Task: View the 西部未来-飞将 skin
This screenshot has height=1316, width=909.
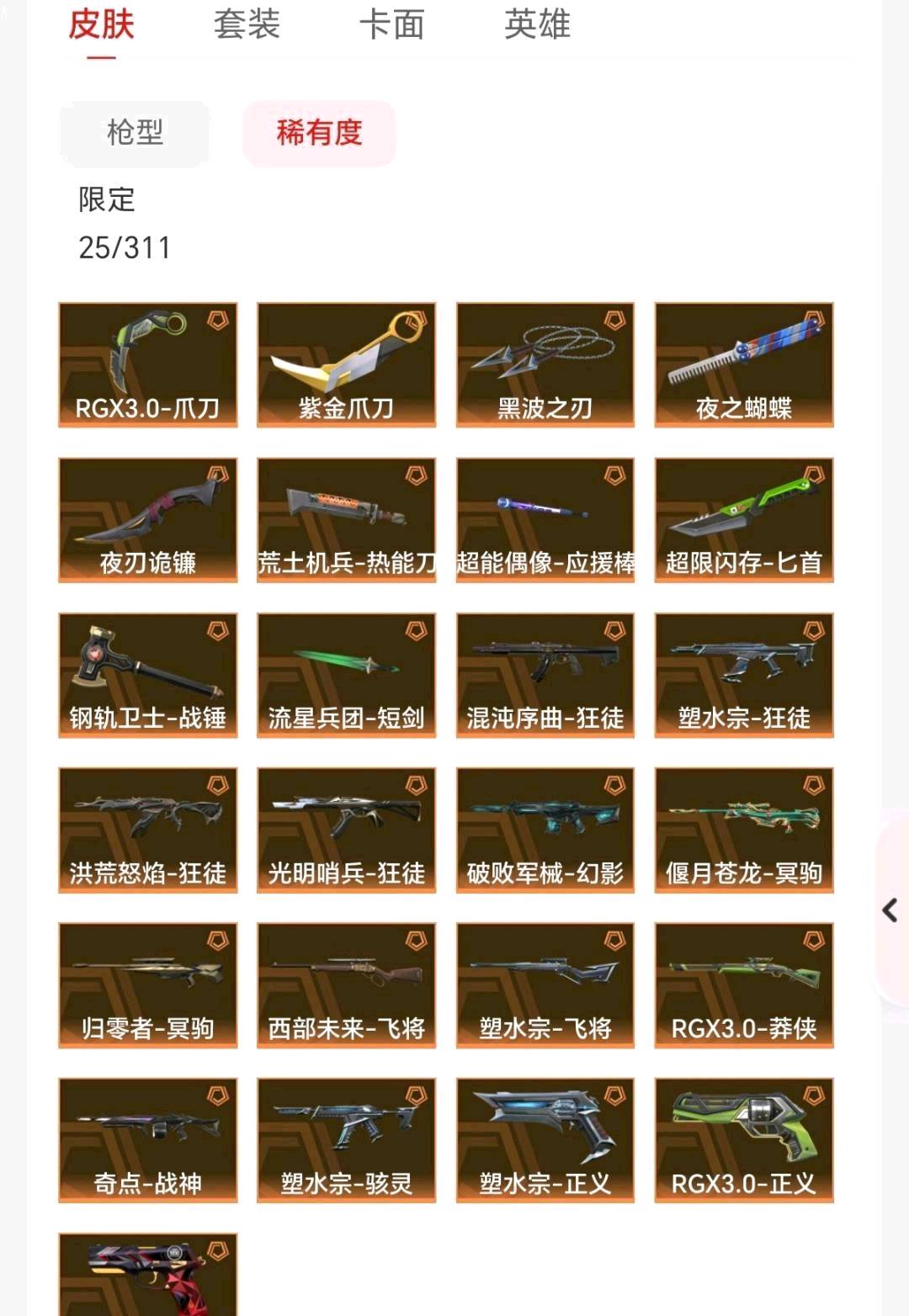Action: pyautogui.click(x=347, y=985)
